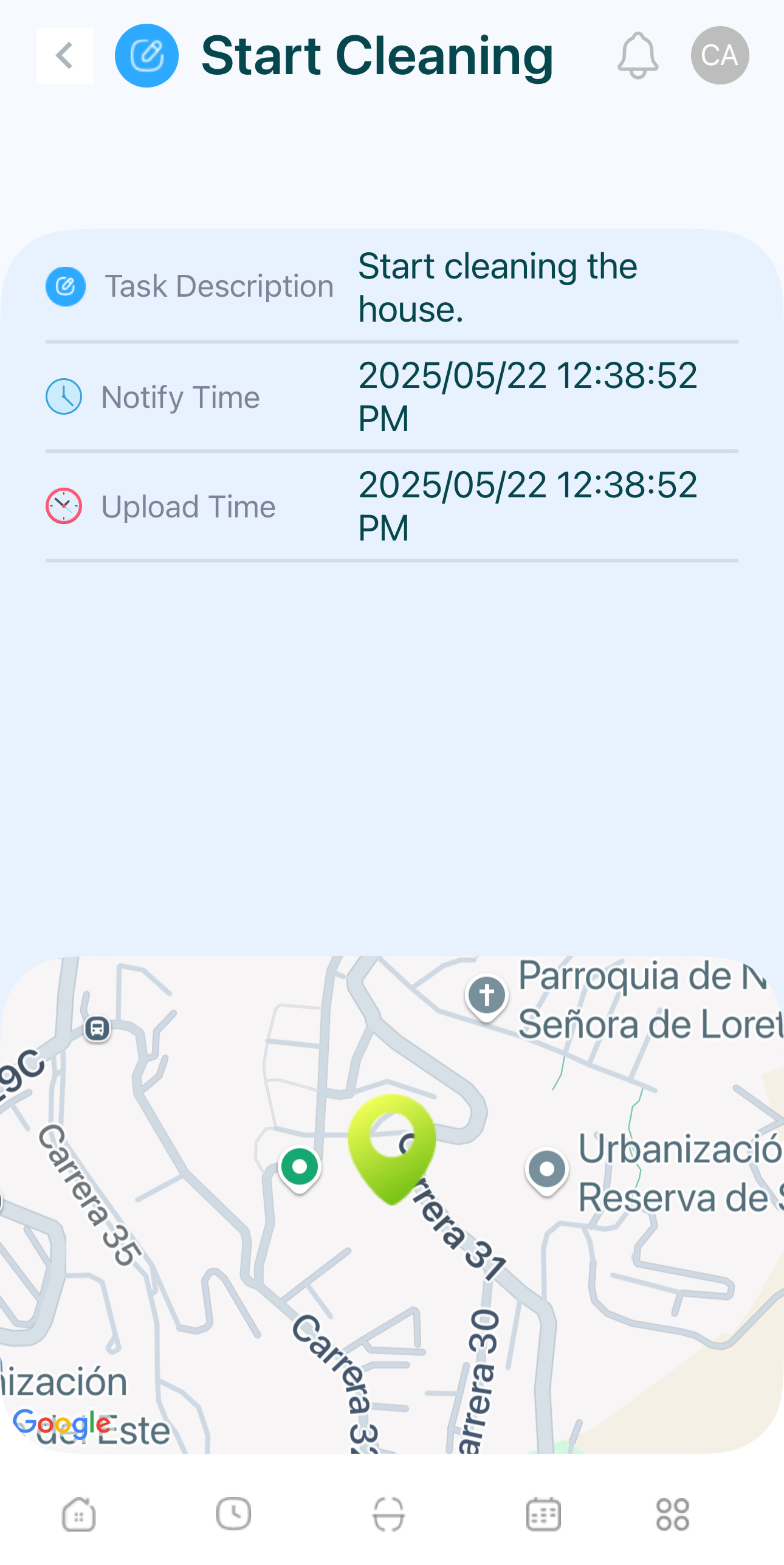
Task: Tap the Urbanización Reserva map marker
Action: tap(547, 1171)
